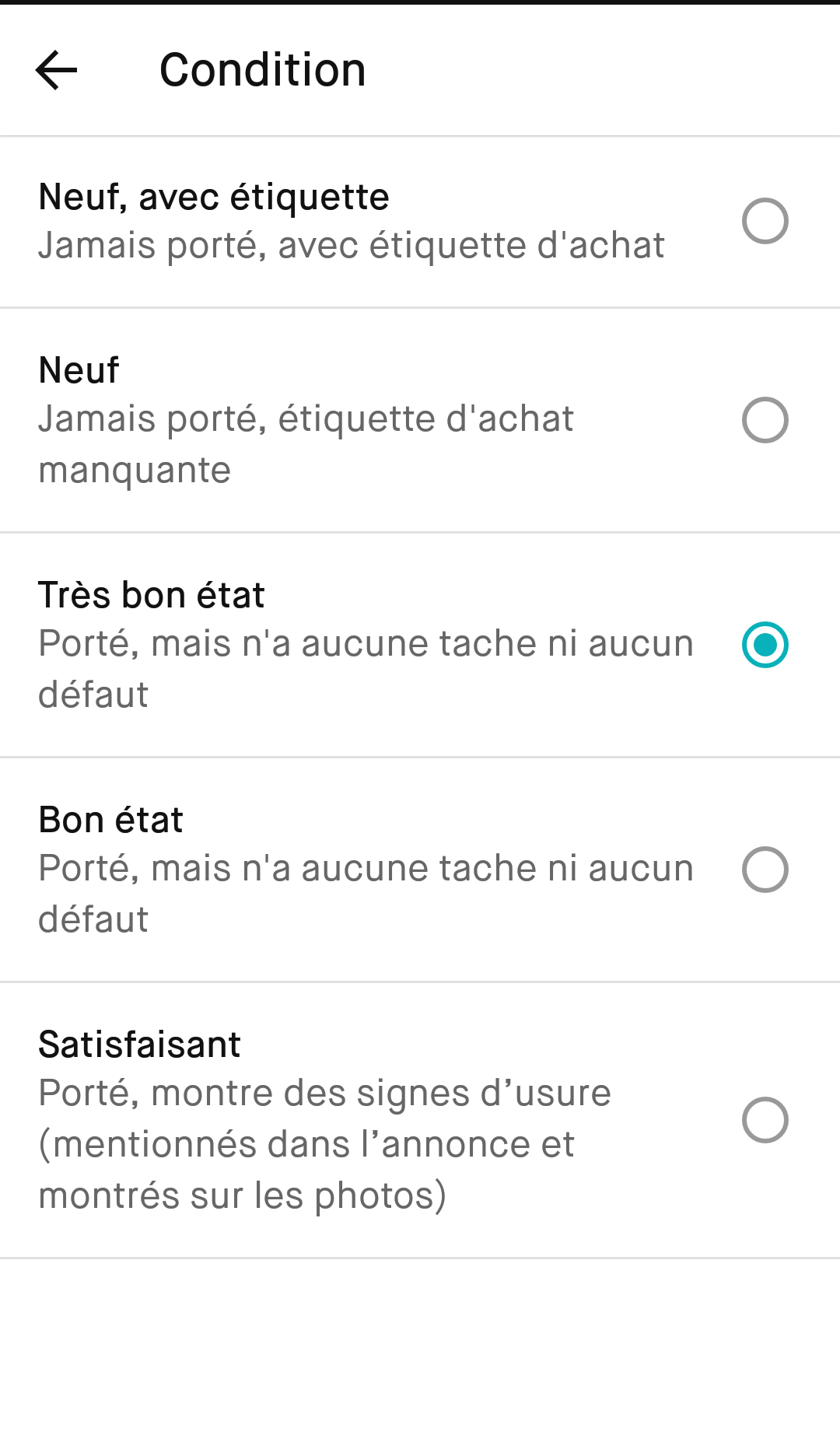Select the Neuf, avec étiquette condition

tap(420, 222)
